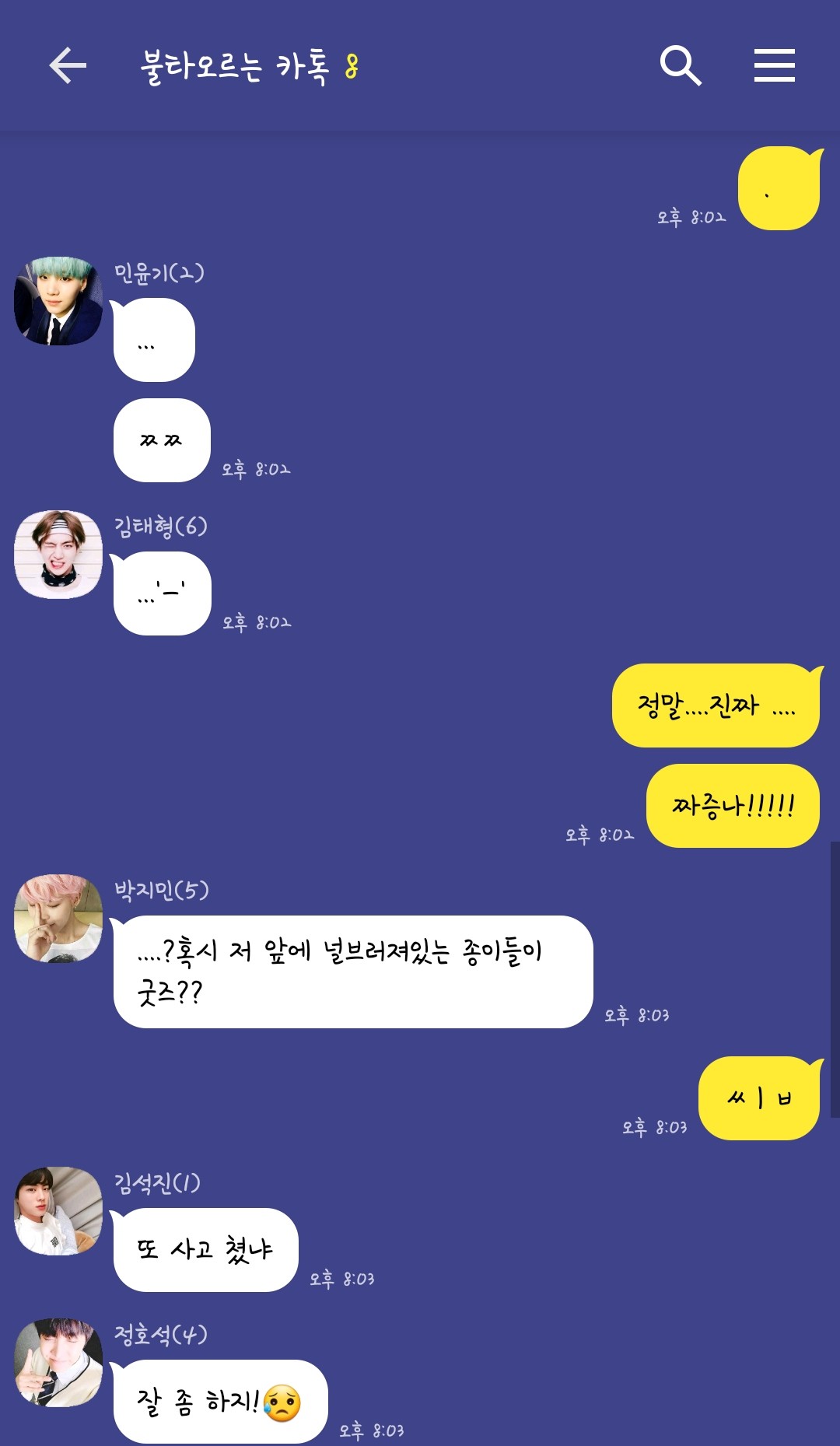Search within this chat
The height and width of the screenshot is (1446, 840).
click(x=681, y=65)
